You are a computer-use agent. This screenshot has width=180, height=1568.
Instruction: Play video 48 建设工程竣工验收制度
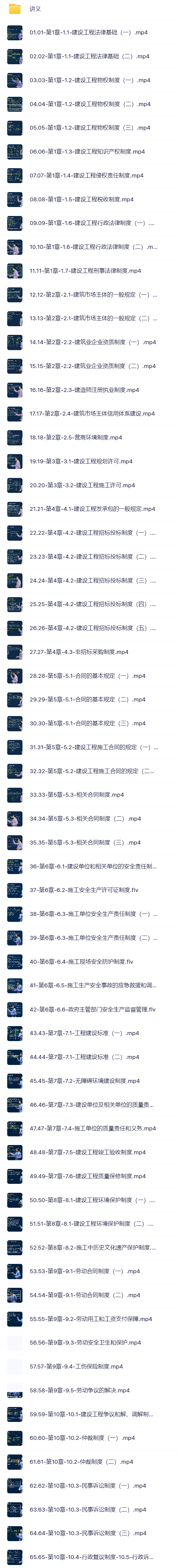click(x=88, y=1152)
